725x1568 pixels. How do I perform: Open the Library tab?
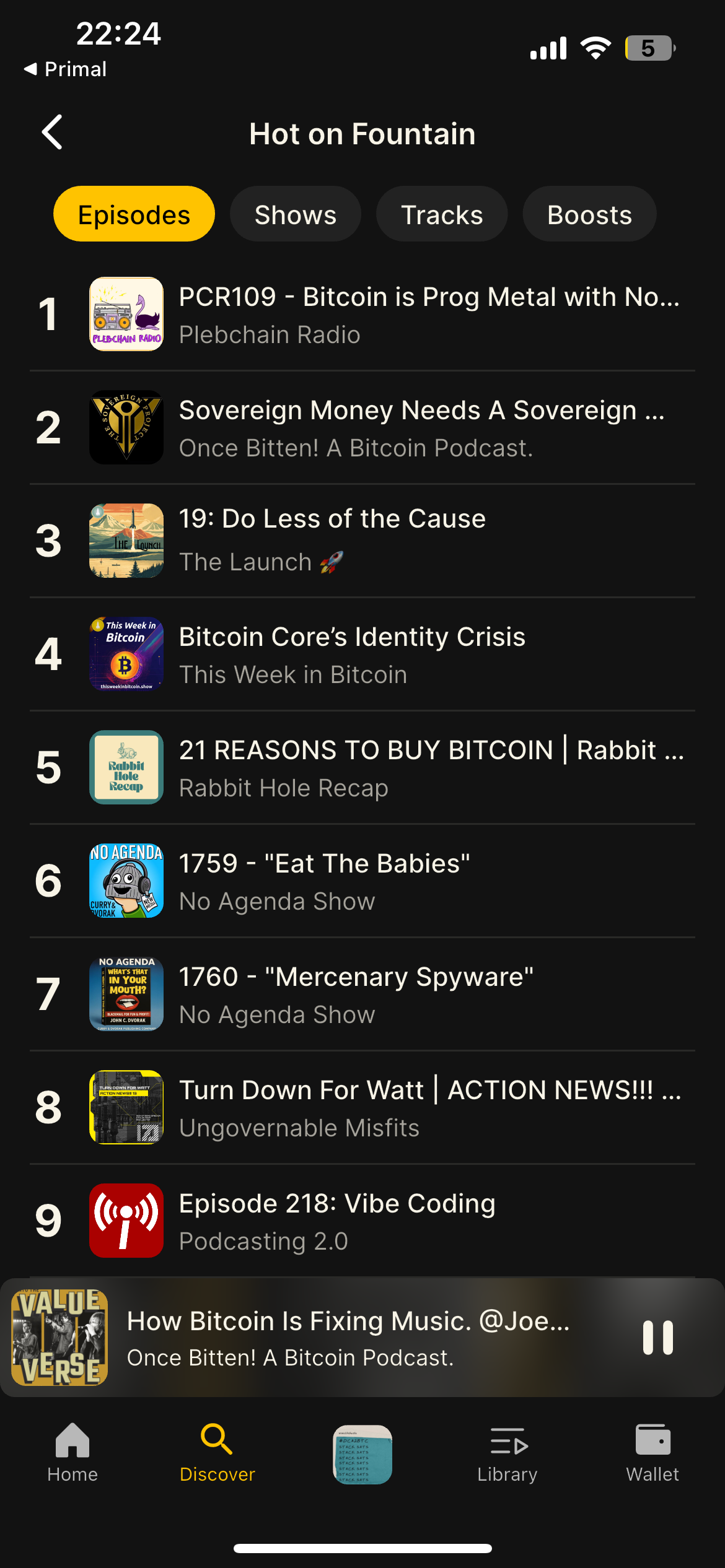point(507,1453)
